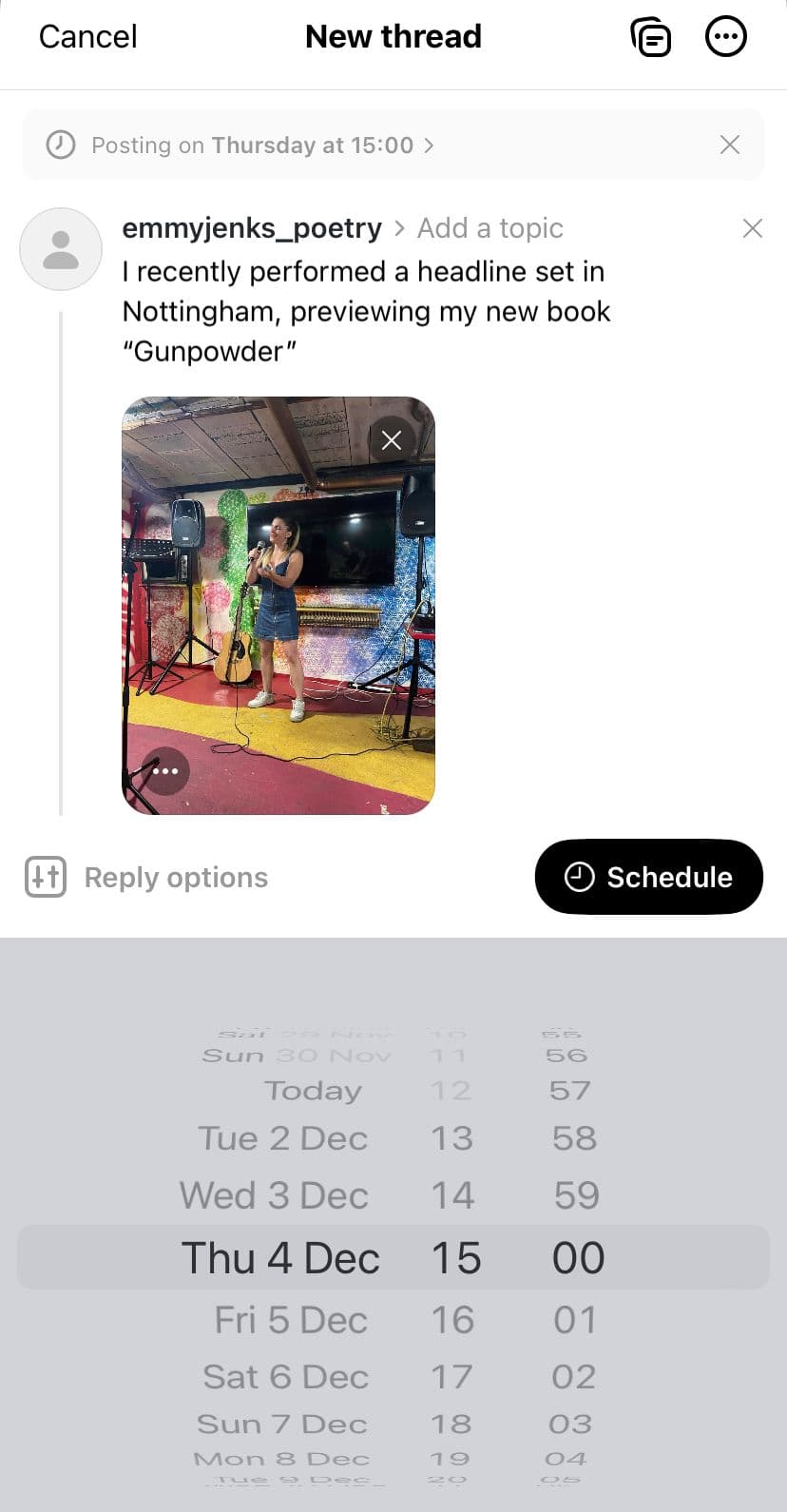The height and width of the screenshot is (1512, 787).
Task: Select Today in the date picker
Action: tap(313, 1090)
